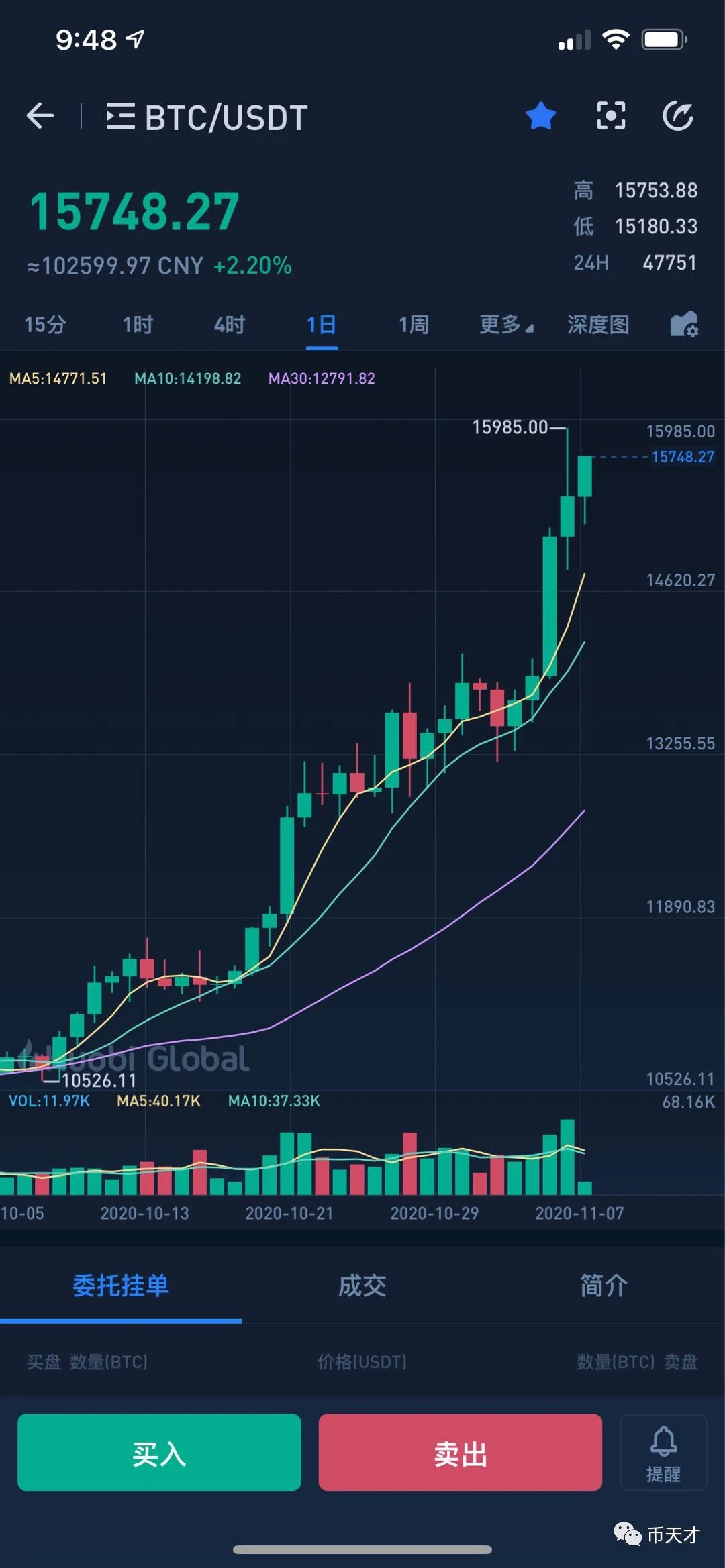Open the 简介 tab
Screen dimensions: 725x1568
pos(604,1286)
